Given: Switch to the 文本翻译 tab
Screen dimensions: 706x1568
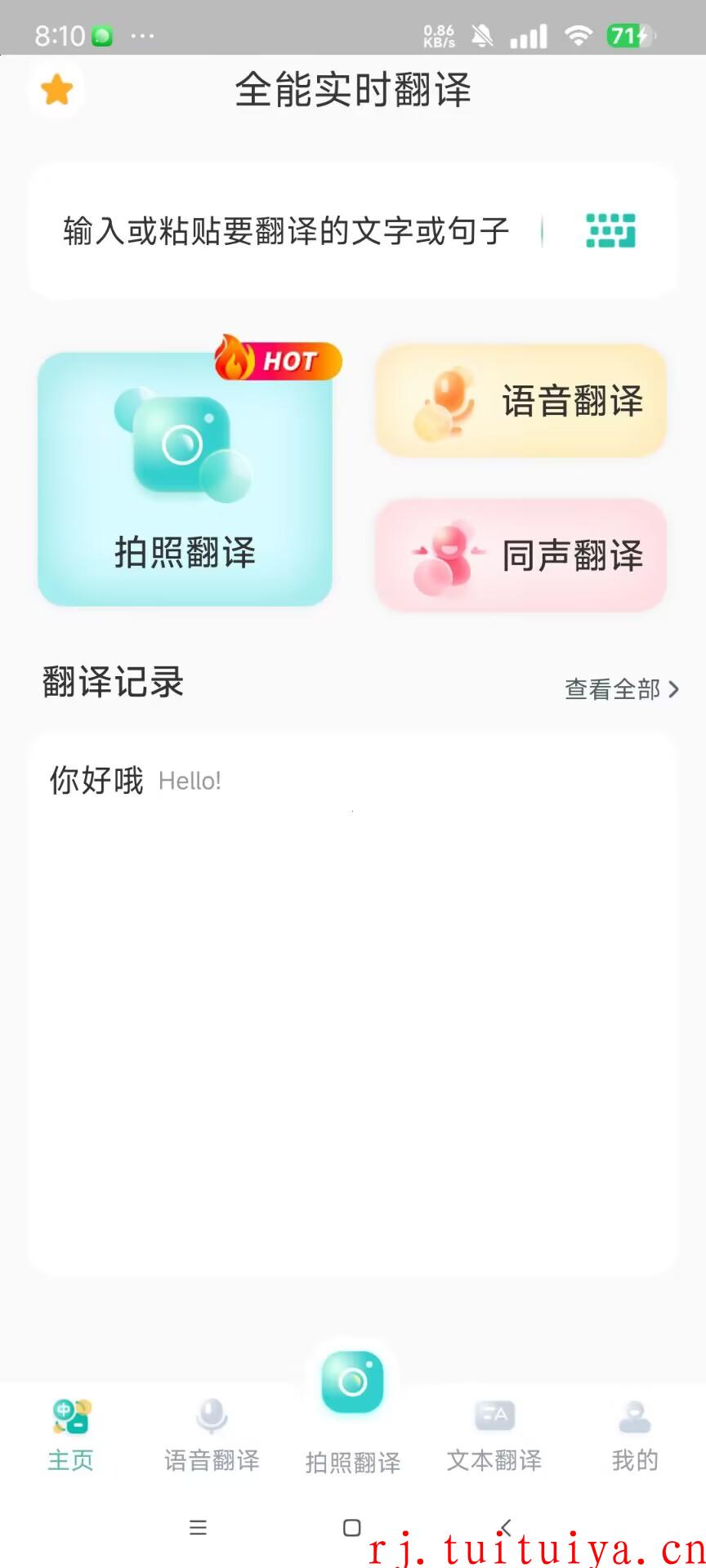Looking at the screenshot, I should pos(494,1435).
